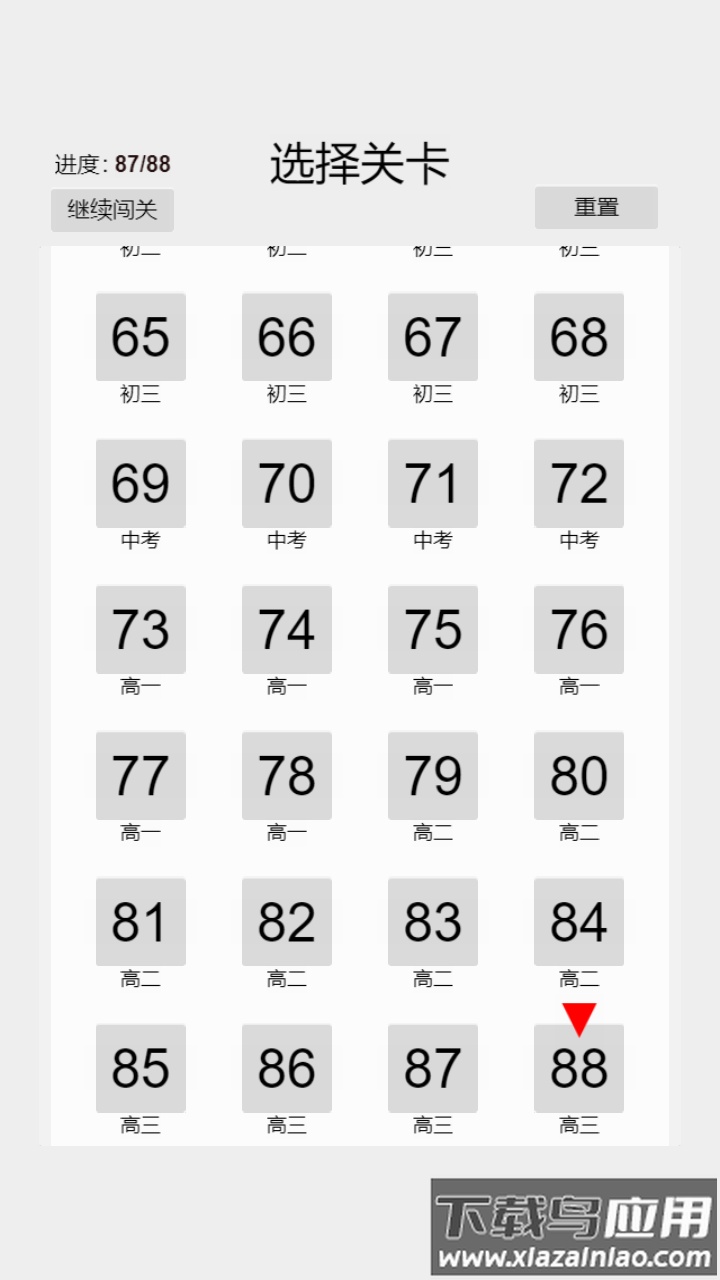The image size is (720, 1280).
Task: Start level 69
Action: point(140,482)
